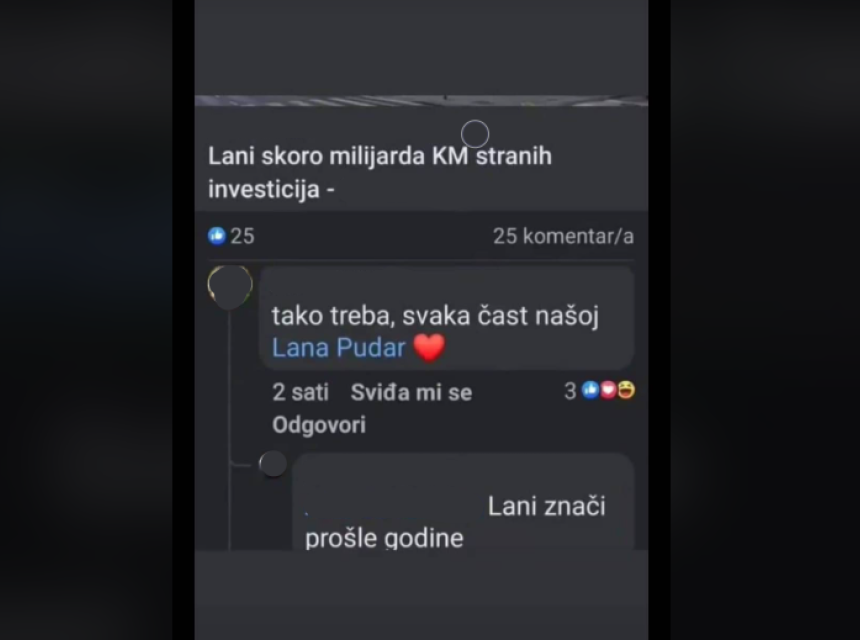Image resolution: width=860 pixels, height=640 pixels.
Task: Open the tagged Lana Pudar profile link
Action: coord(339,348)
